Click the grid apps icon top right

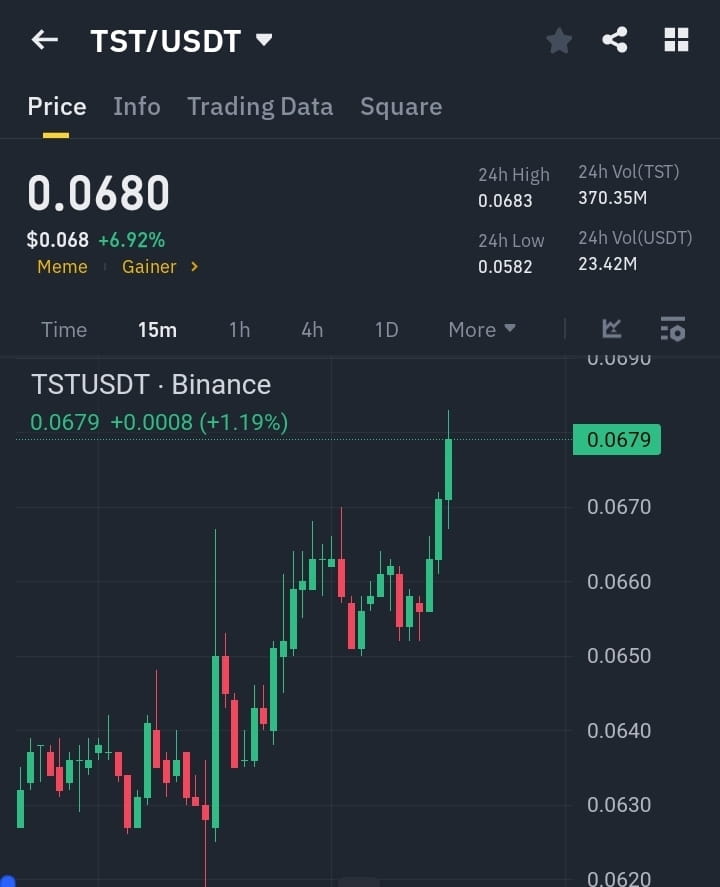click(x=676, y=40)
